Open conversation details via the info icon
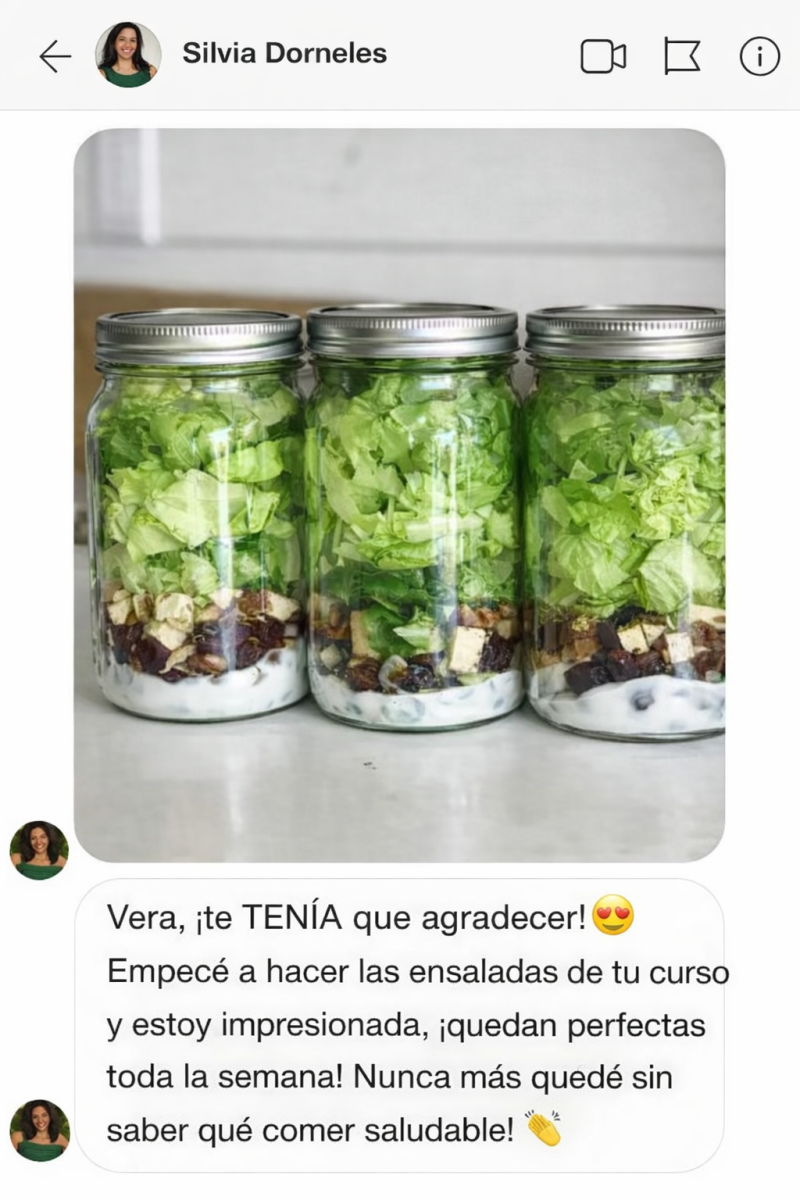 point(758,56)
